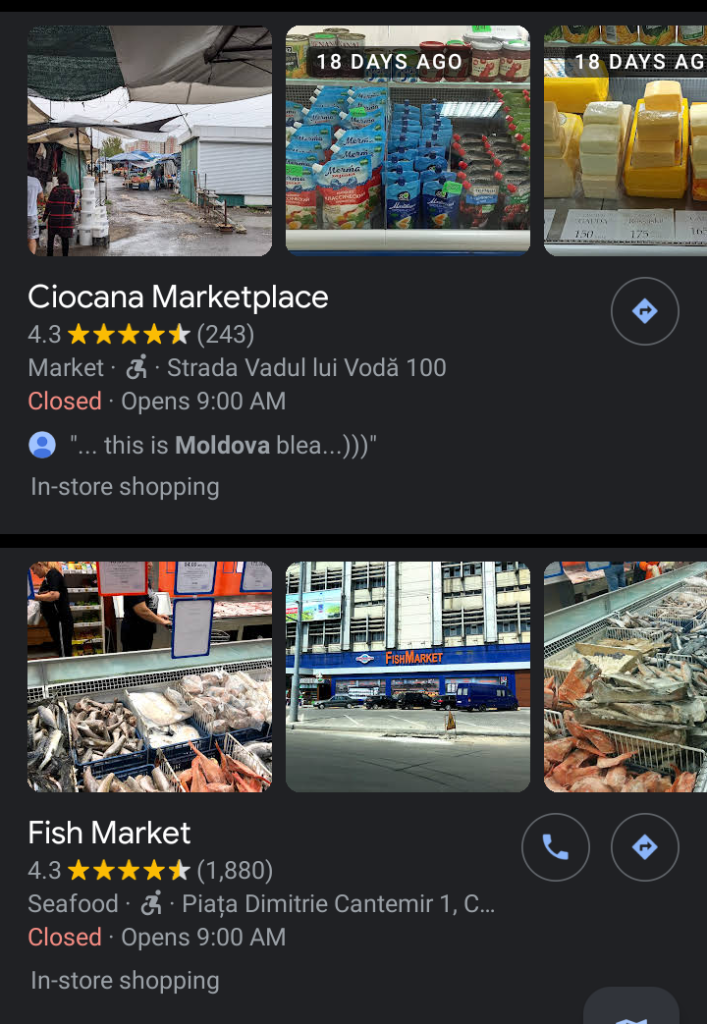View Fish Market building exterior photo
Viewport: 707px width, 1024px height.
[x=408, y=677]
